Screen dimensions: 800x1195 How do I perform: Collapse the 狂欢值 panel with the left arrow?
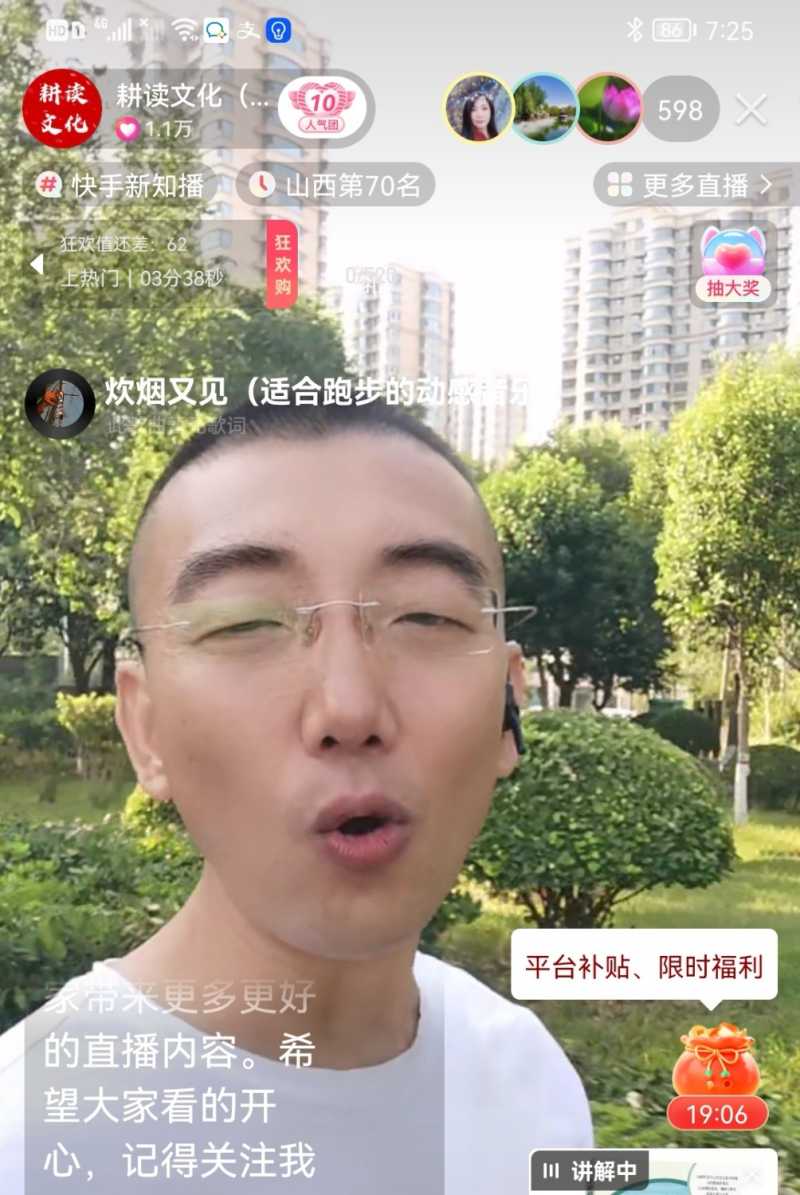coord(36,264)
